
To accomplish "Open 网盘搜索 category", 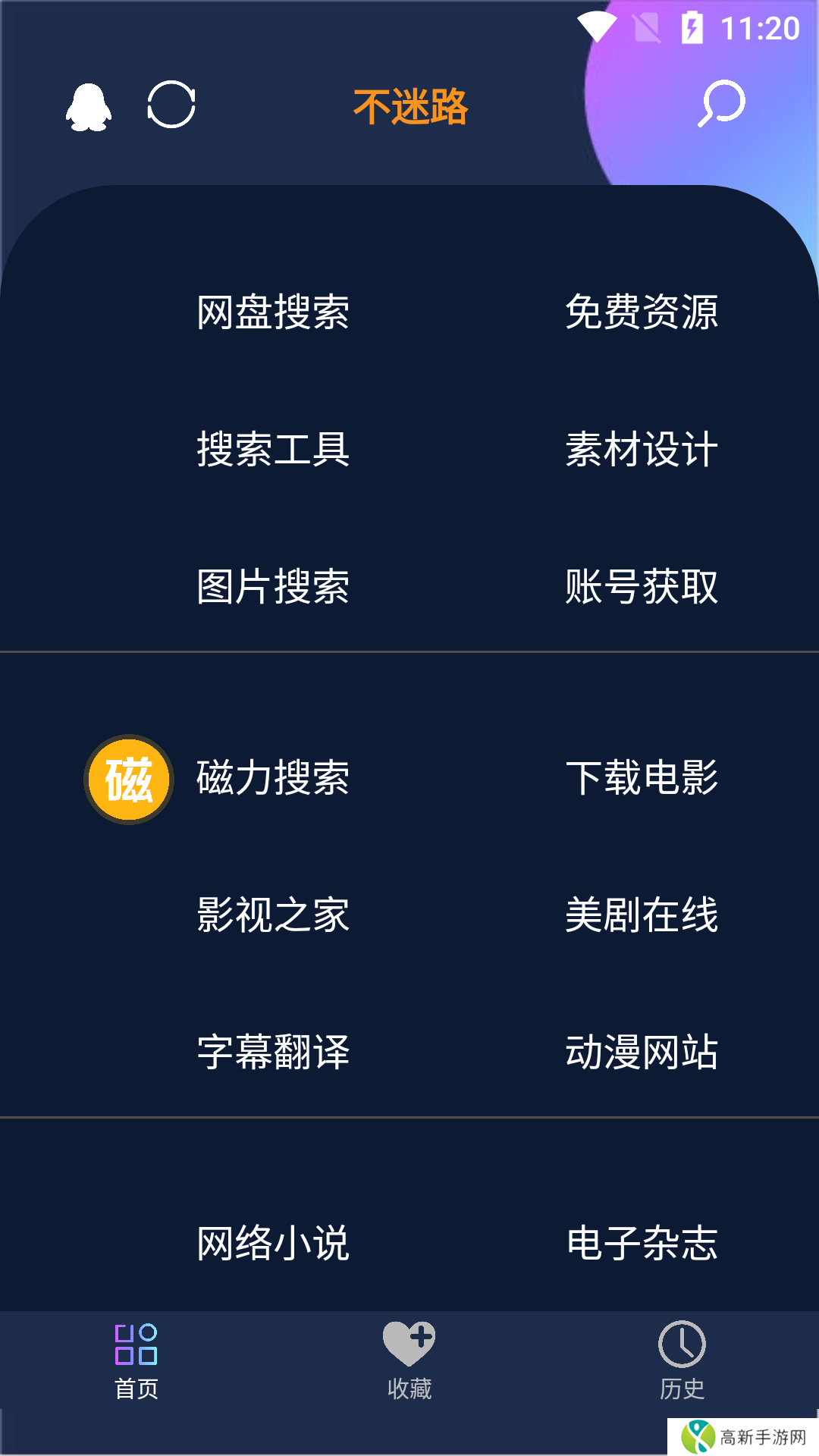I will [275, 311].
